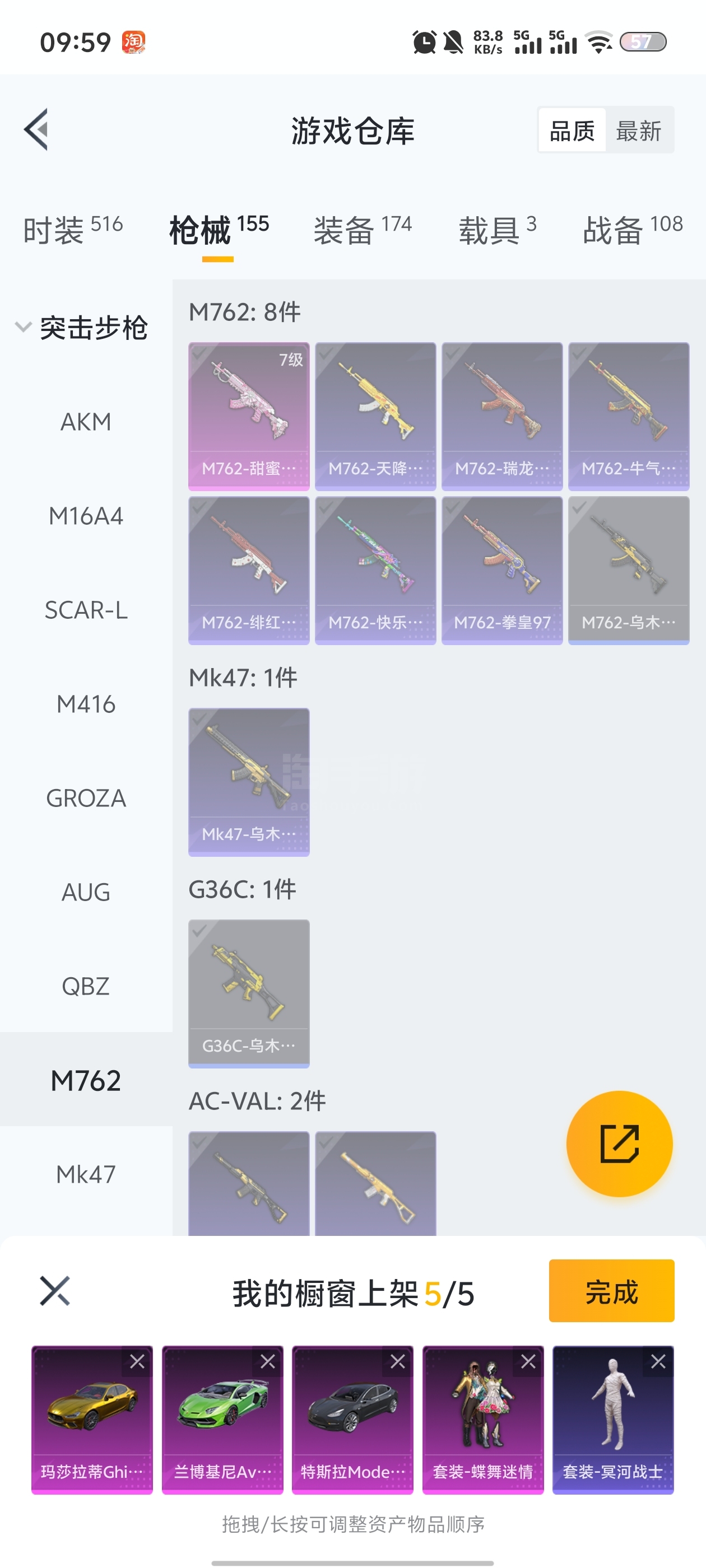Remove 特斯拉Mode from the showcase

click(398, 1362)
